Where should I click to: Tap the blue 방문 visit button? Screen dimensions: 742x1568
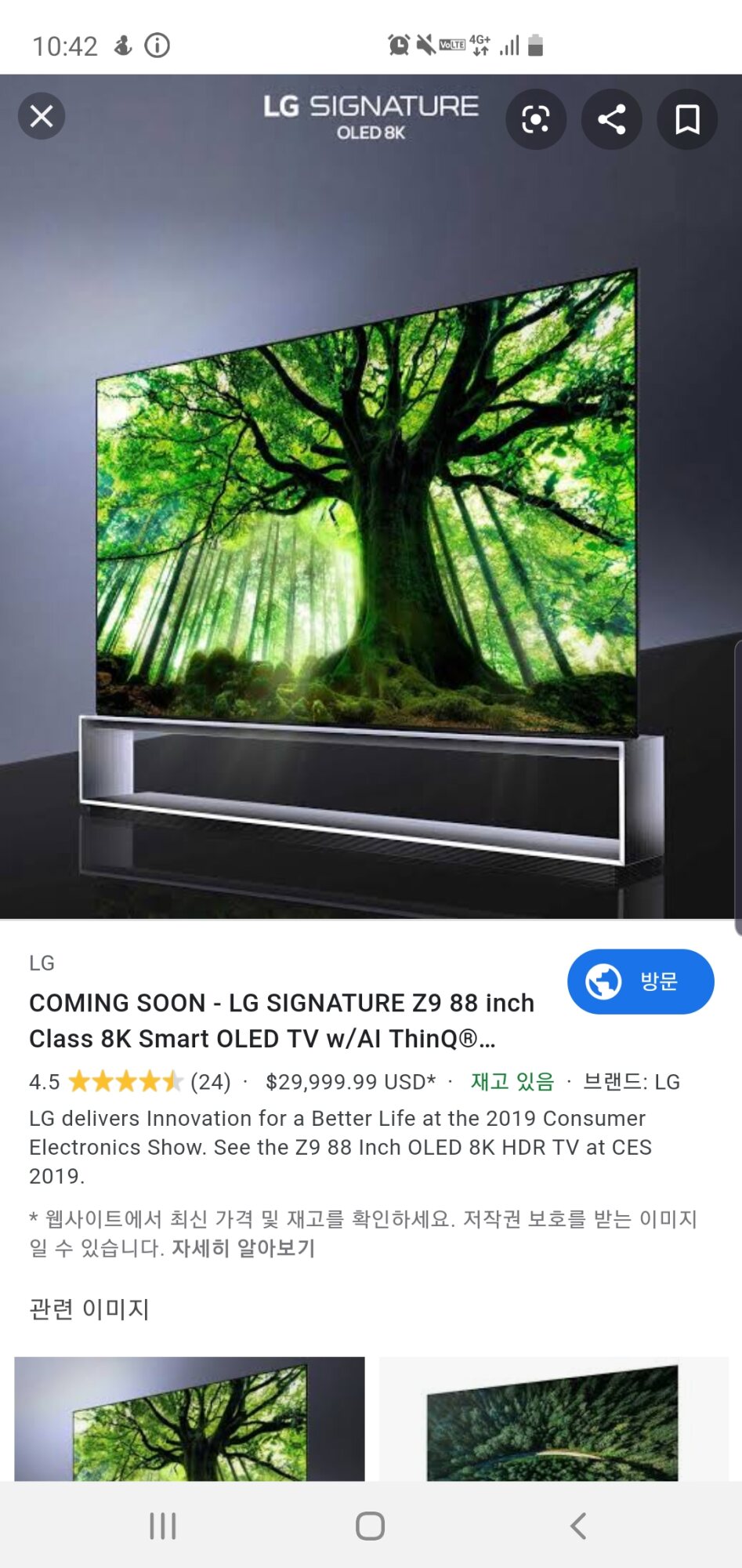click(x=640, y=982)
